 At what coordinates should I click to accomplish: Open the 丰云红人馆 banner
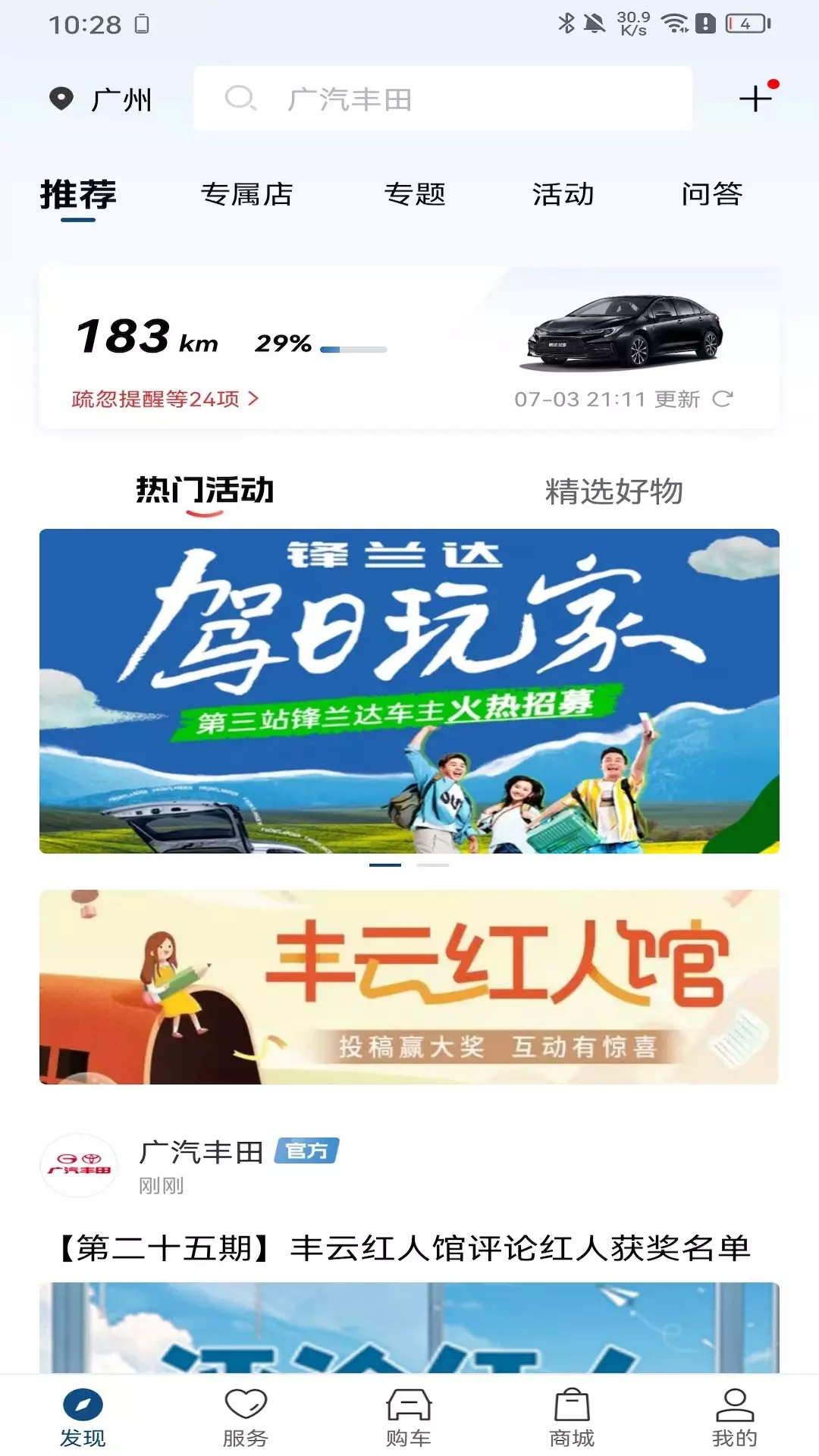[x=409, y=987]
